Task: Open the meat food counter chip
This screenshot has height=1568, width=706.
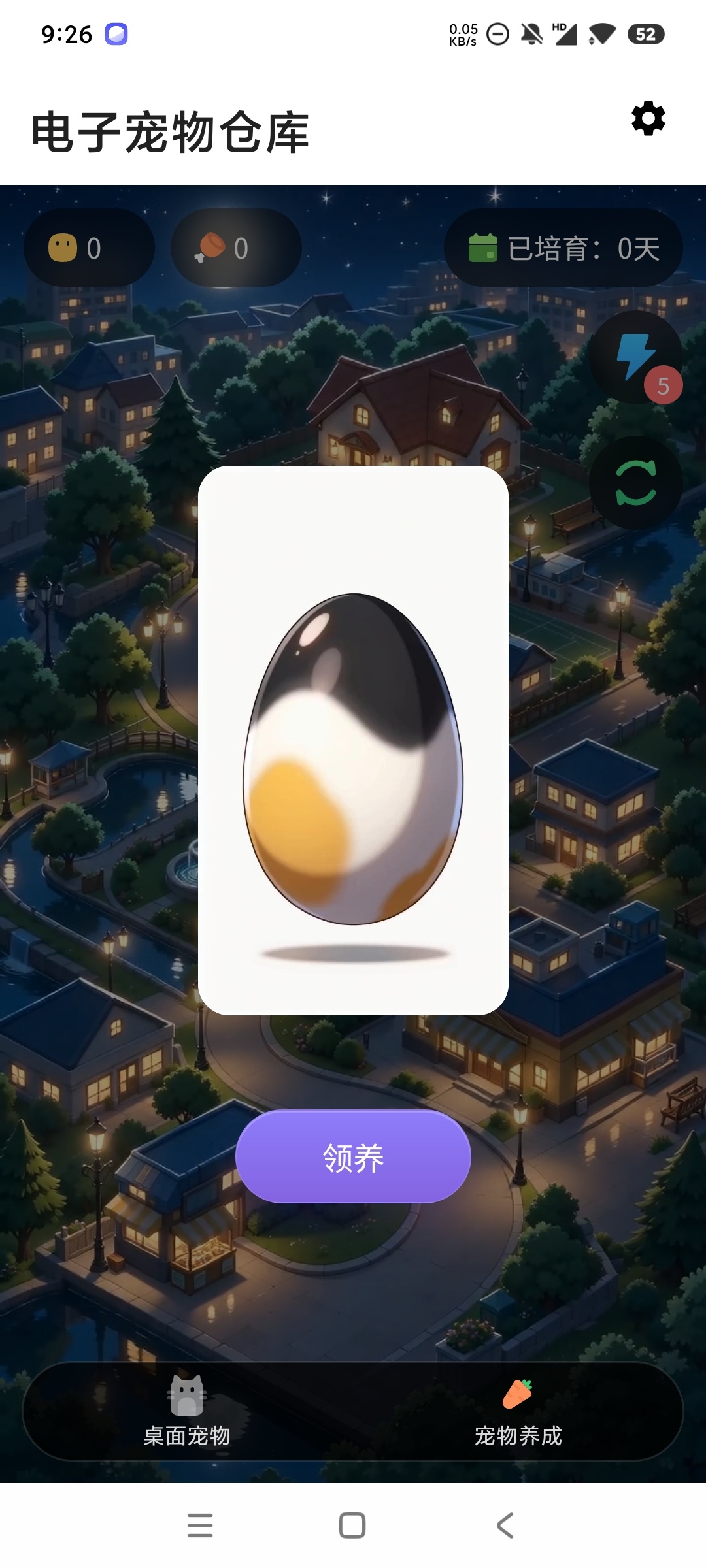Action: (x=236, y=248)
